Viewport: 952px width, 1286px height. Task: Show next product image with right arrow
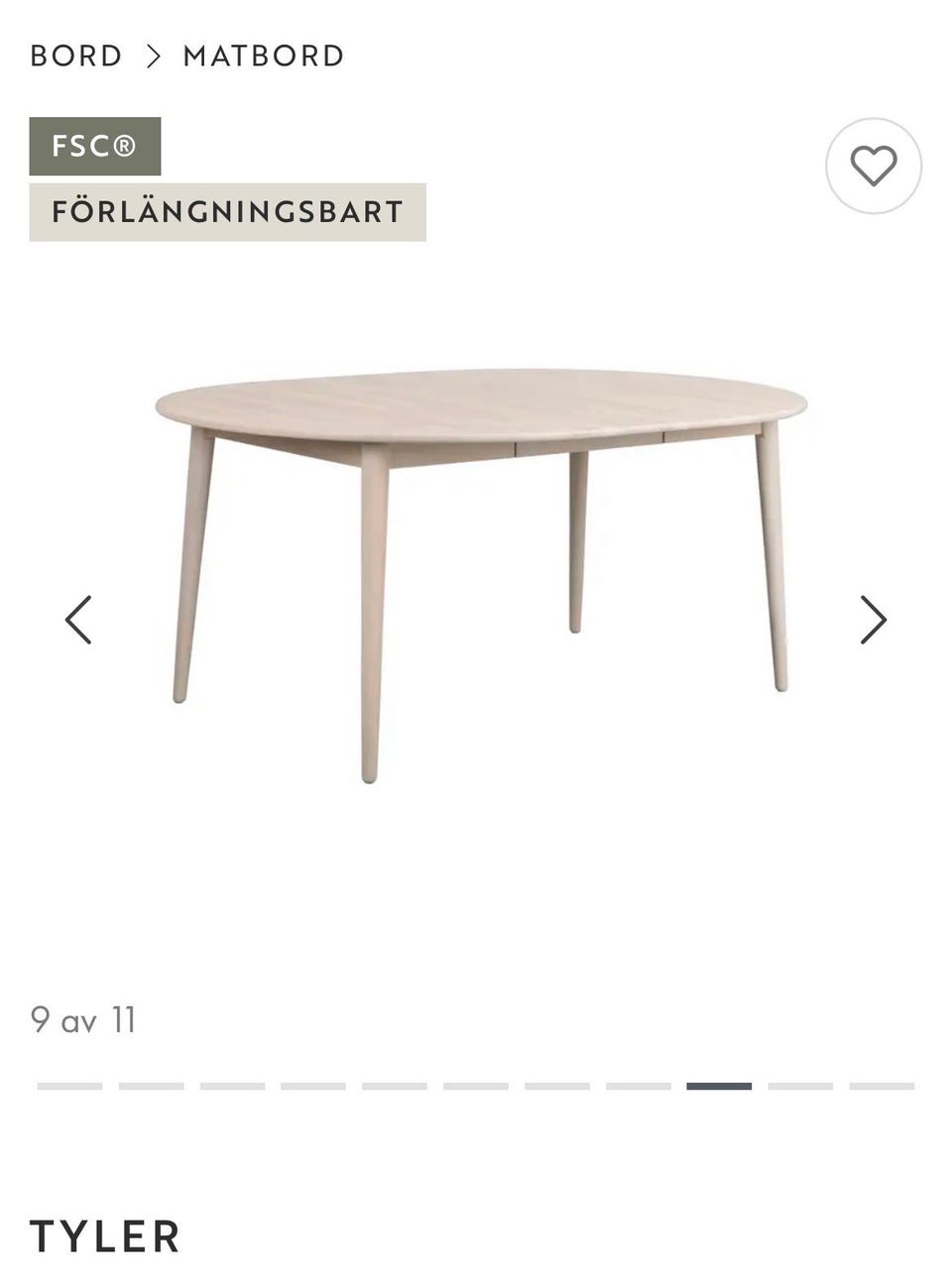[x=874, y=619]
